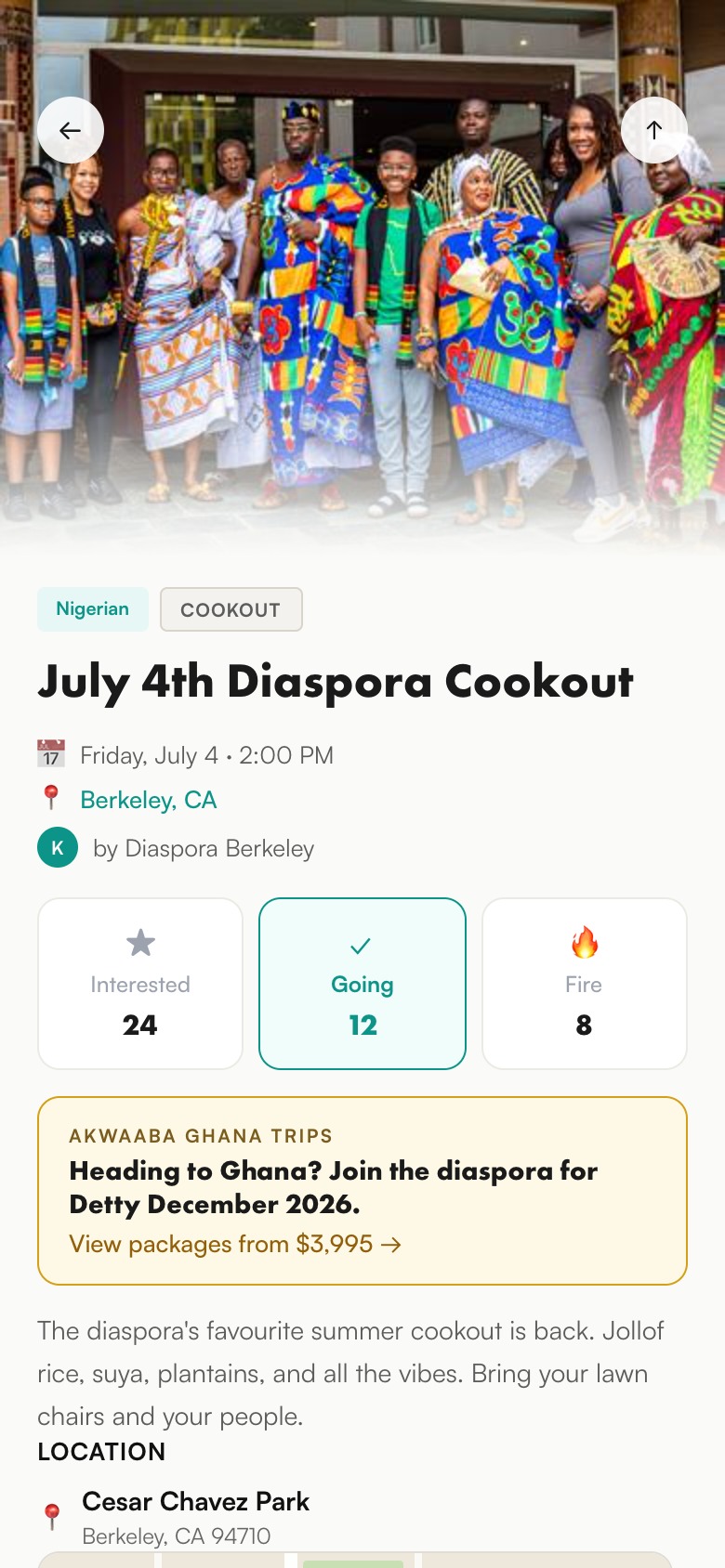
Task: Select the COOKOUT category chip
Action: (231, 609)
